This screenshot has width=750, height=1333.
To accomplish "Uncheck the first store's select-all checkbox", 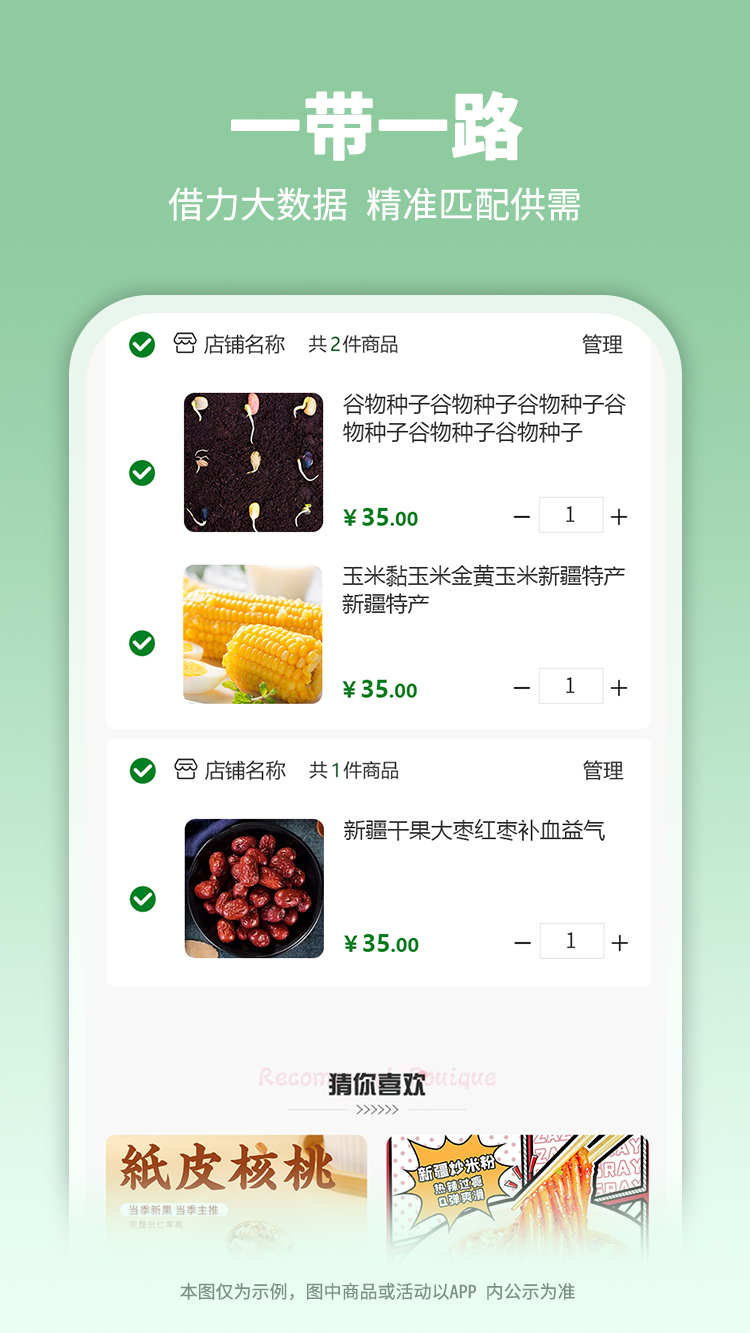I will point(143,344).
